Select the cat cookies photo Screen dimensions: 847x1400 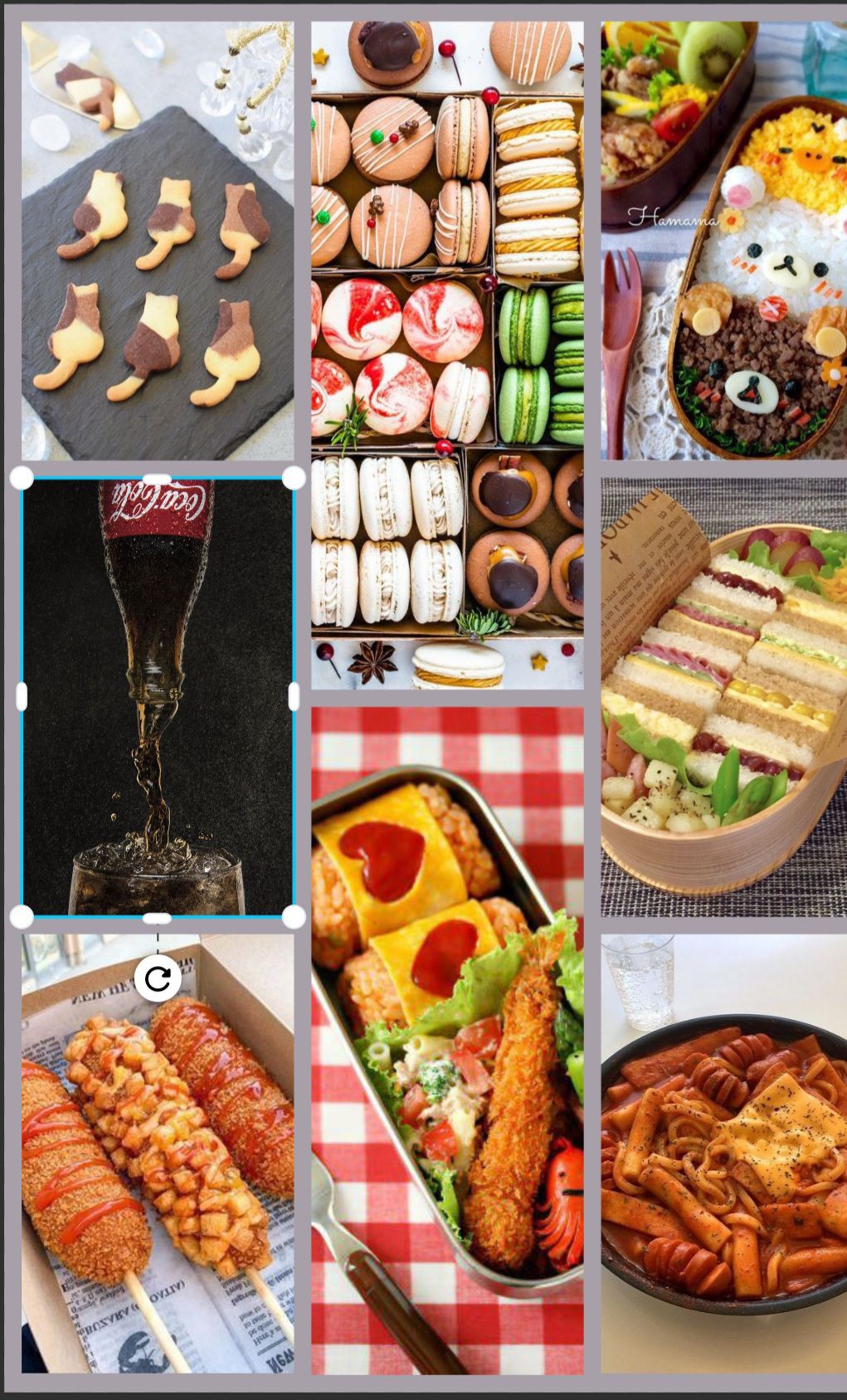(x=158, y=241)
